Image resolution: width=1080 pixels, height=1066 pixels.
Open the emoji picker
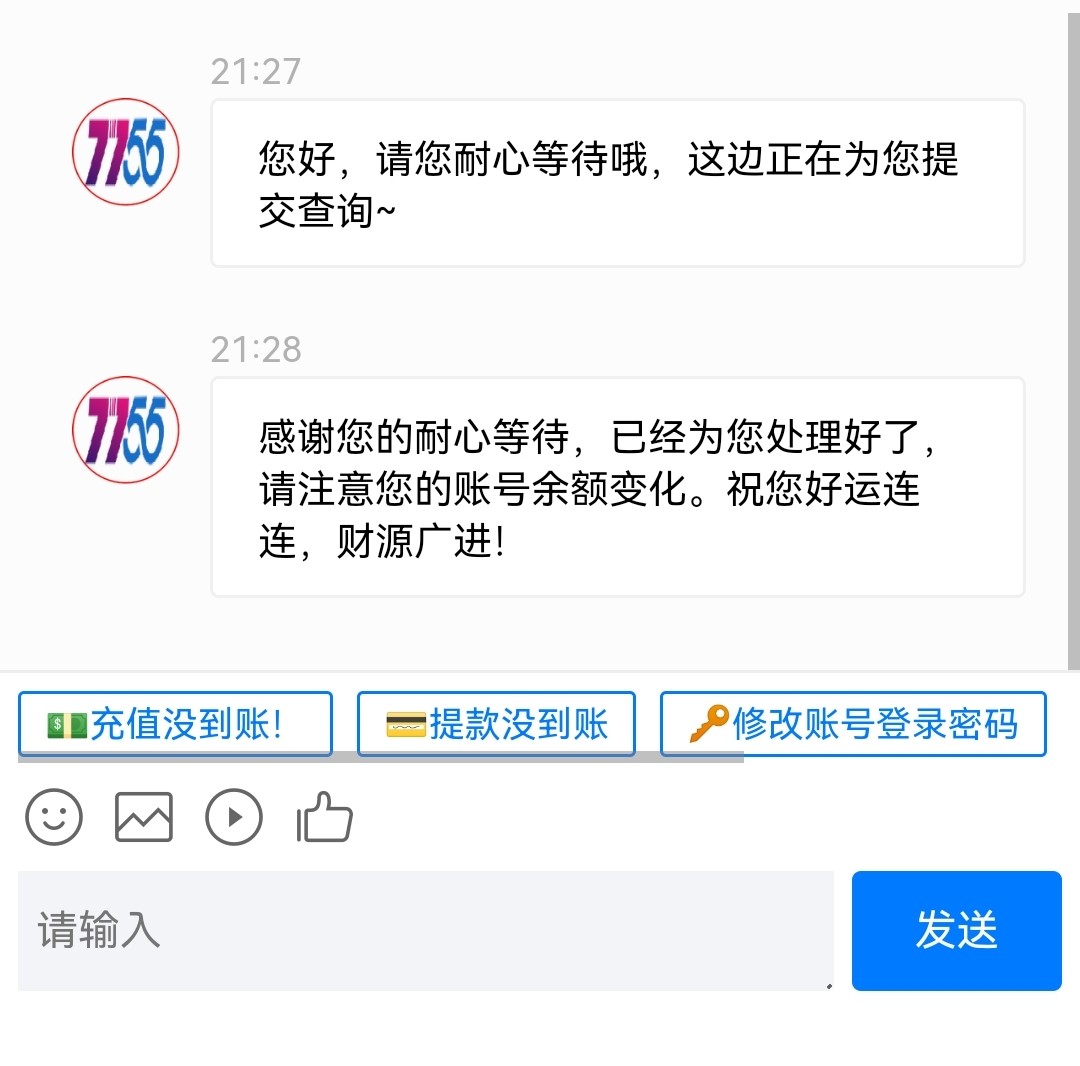tap(54, 817)
